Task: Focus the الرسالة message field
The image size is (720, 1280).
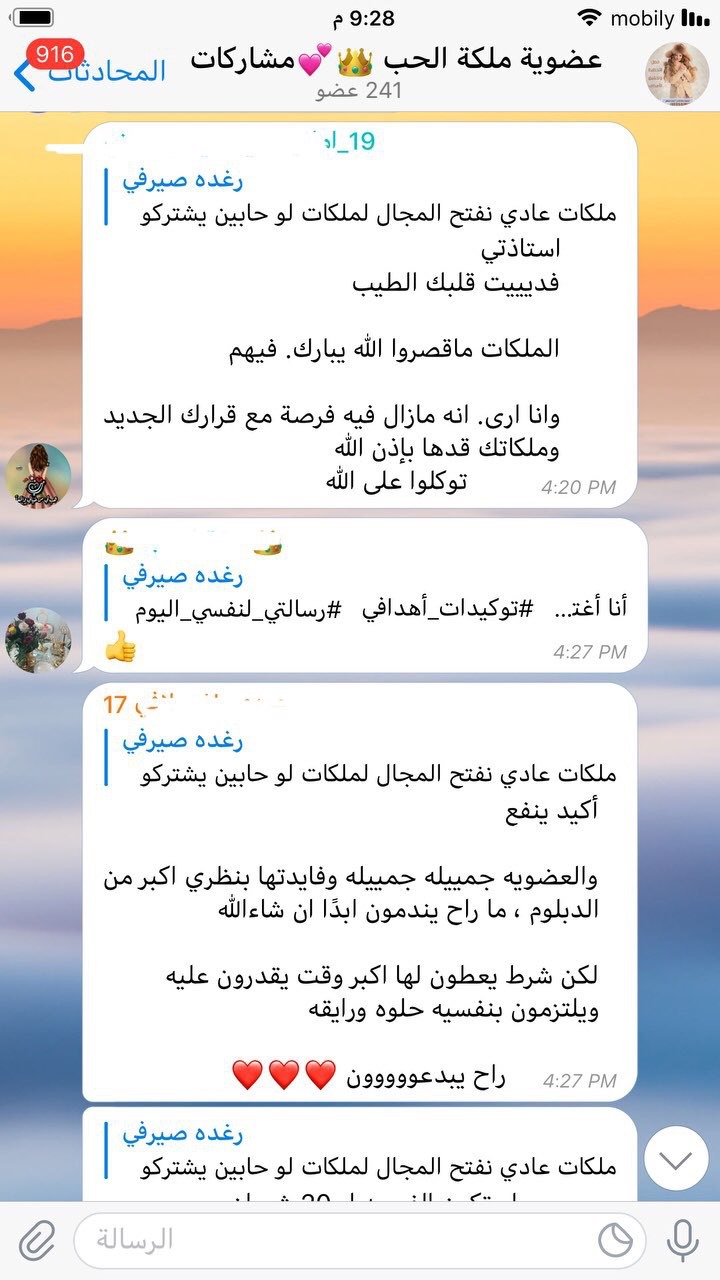Action: (x=330, y=1240)
